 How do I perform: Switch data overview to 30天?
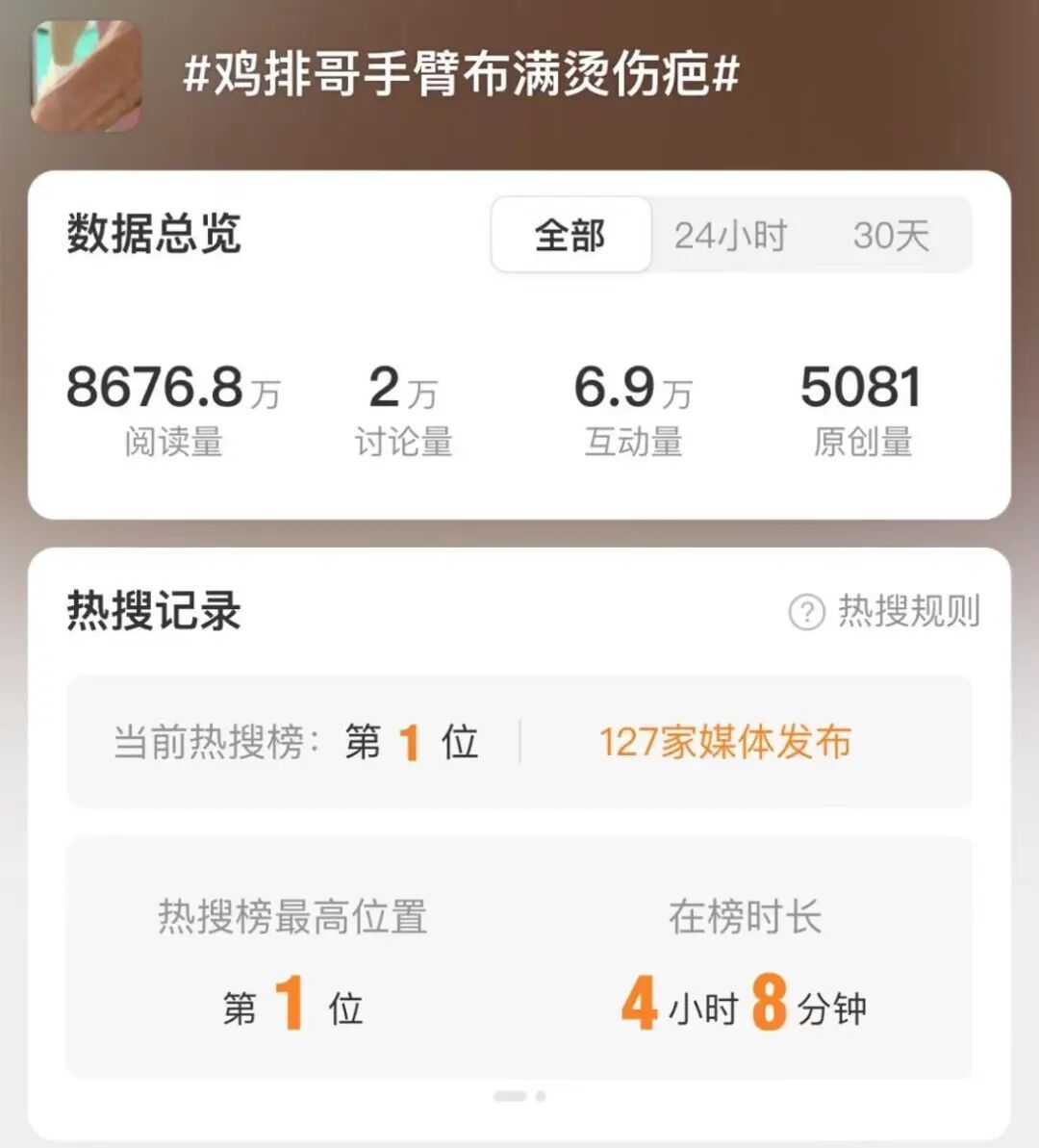891,235
